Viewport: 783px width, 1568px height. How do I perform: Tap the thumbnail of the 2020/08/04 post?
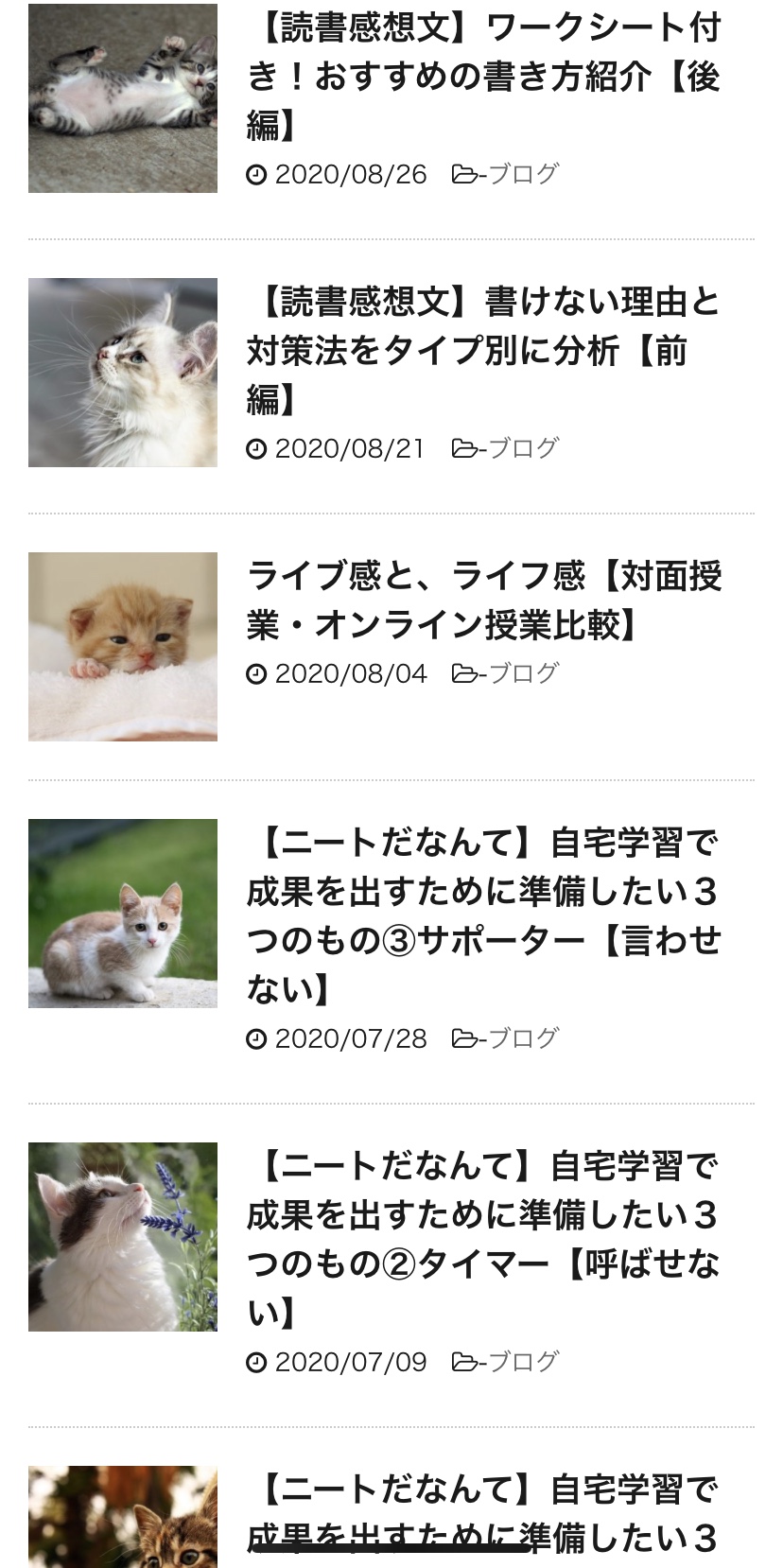pos(123,647)
